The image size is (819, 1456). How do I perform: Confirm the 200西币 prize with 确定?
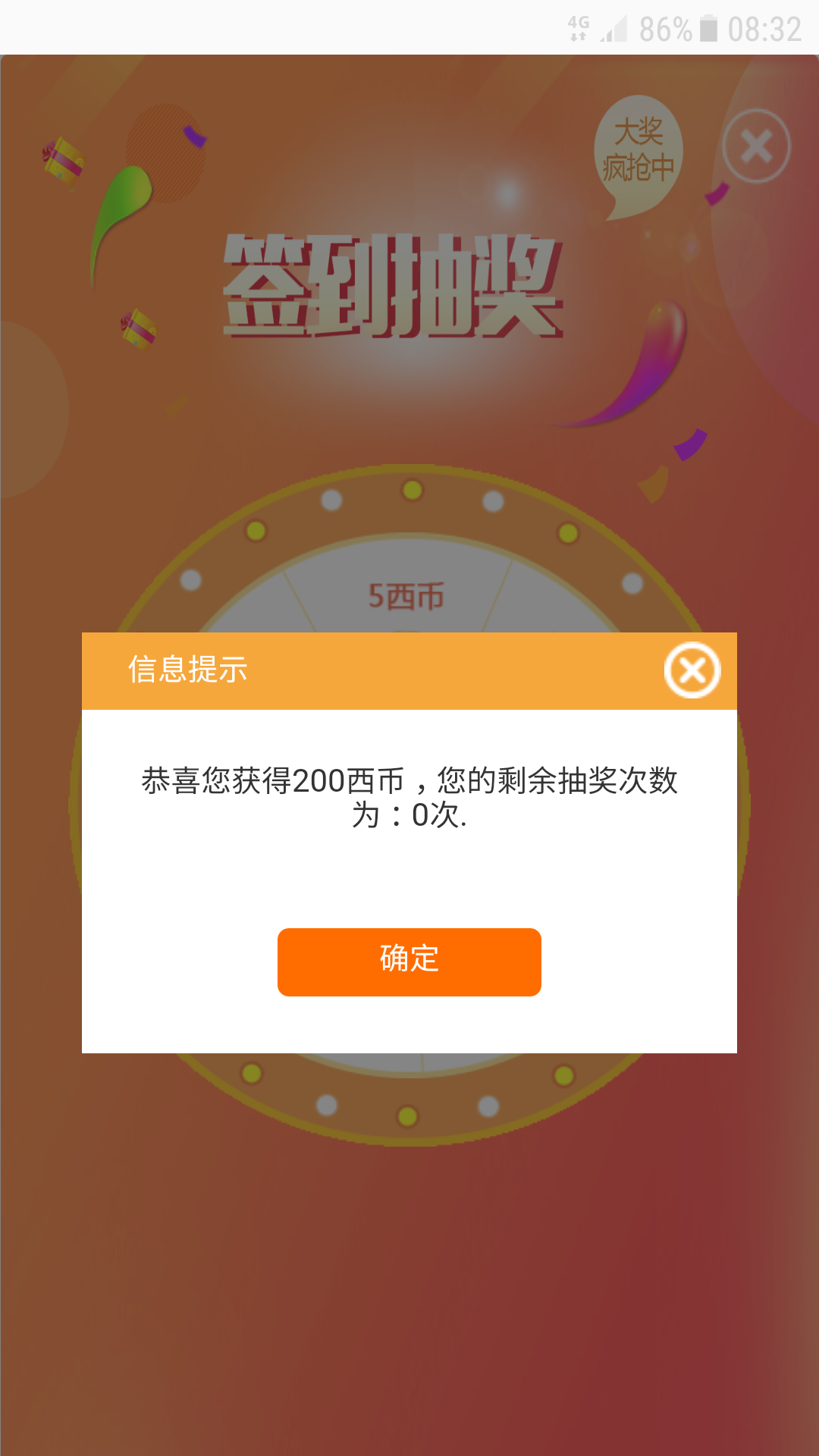(x=409, y=962)
